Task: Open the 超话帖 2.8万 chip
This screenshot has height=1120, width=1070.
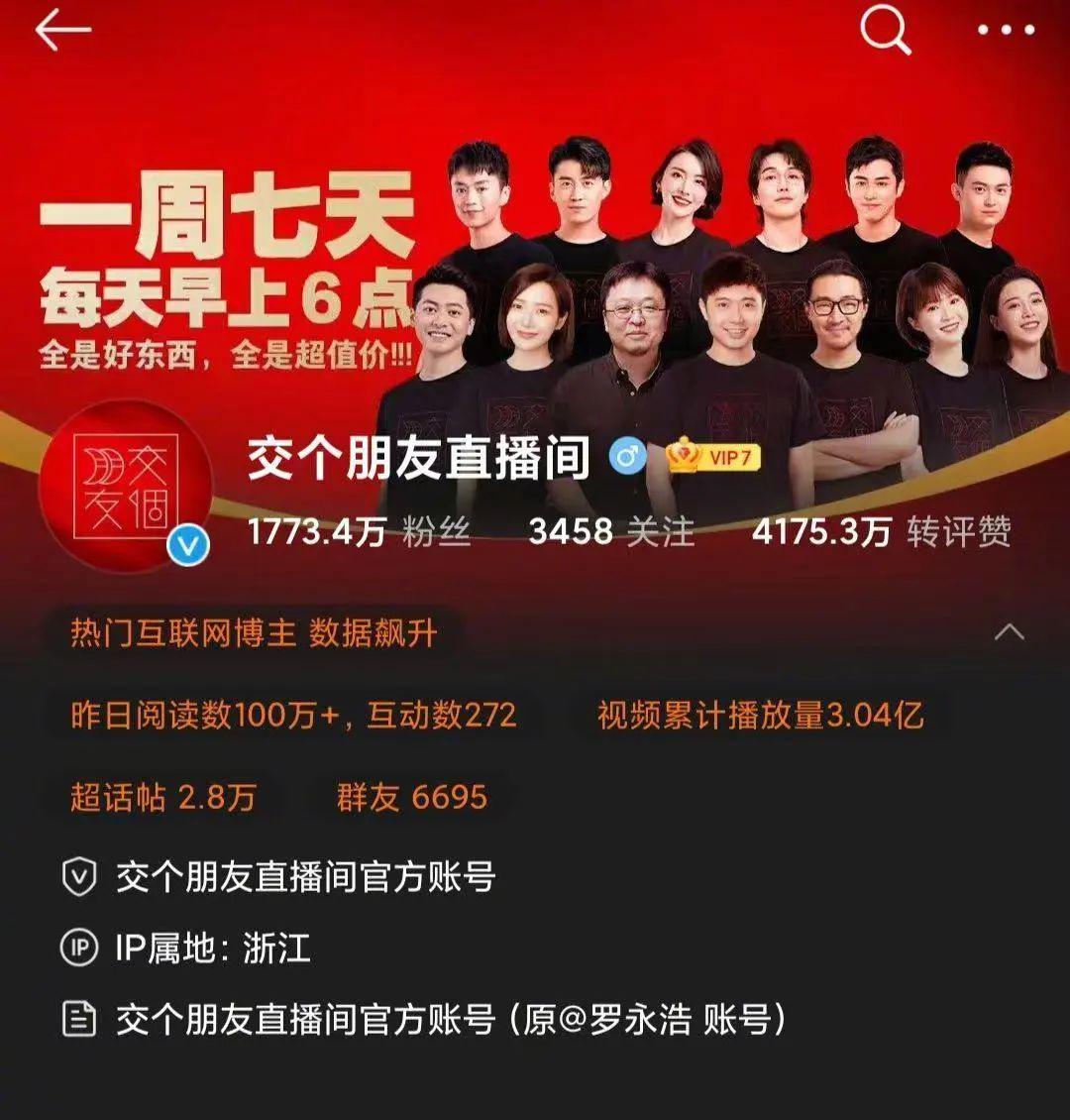Action: coord(162,797)
